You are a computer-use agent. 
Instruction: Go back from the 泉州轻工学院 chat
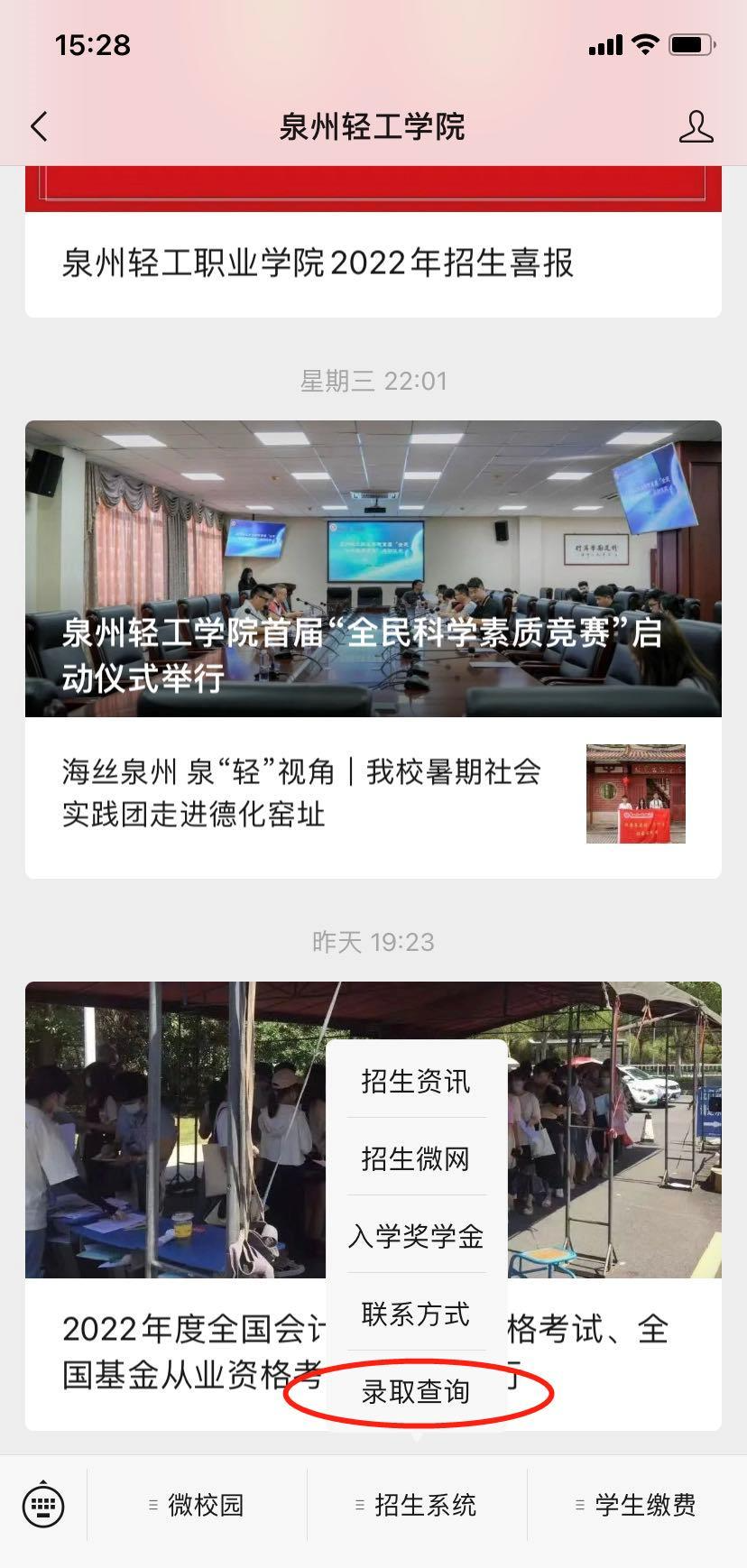[x=39, y=126]
